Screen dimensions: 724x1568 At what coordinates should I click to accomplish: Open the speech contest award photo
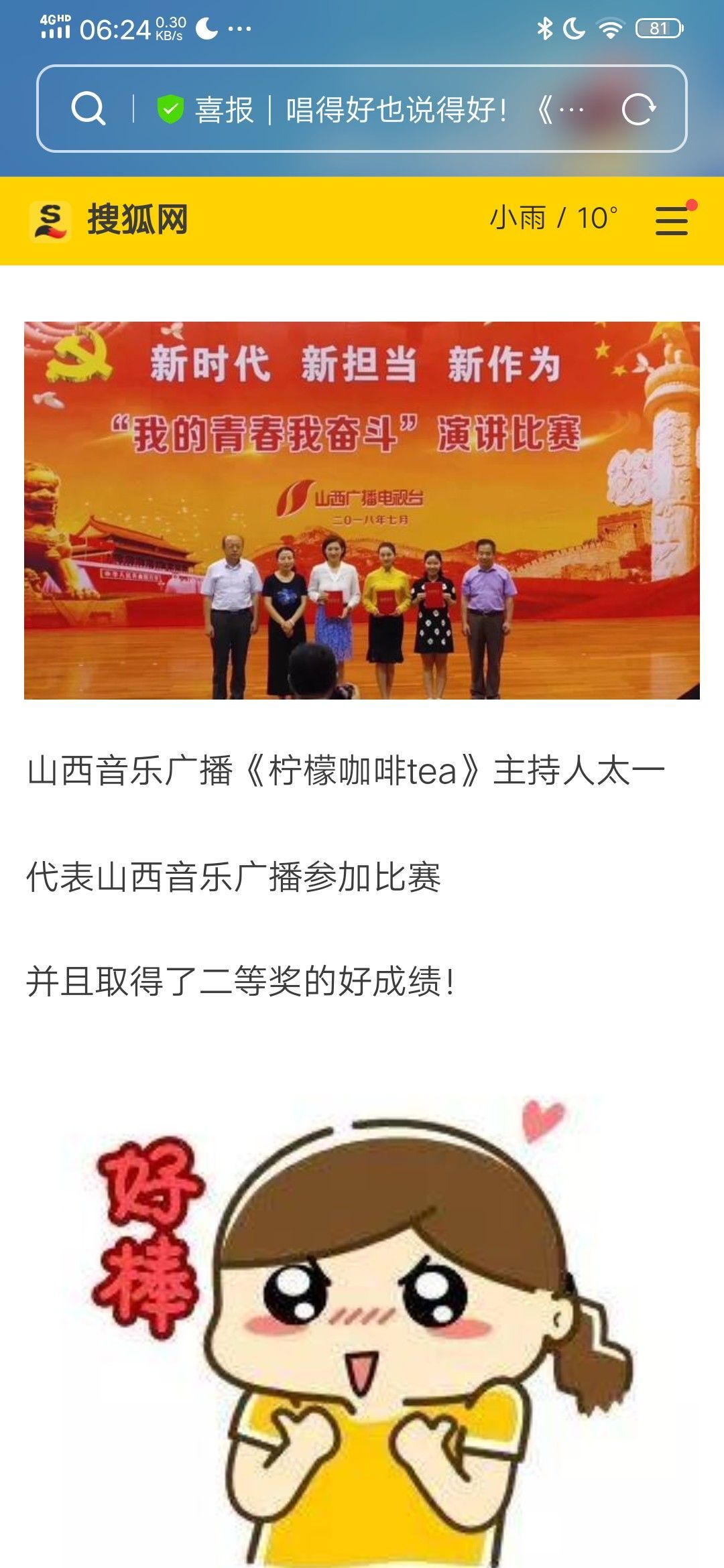tap(362, 511)
